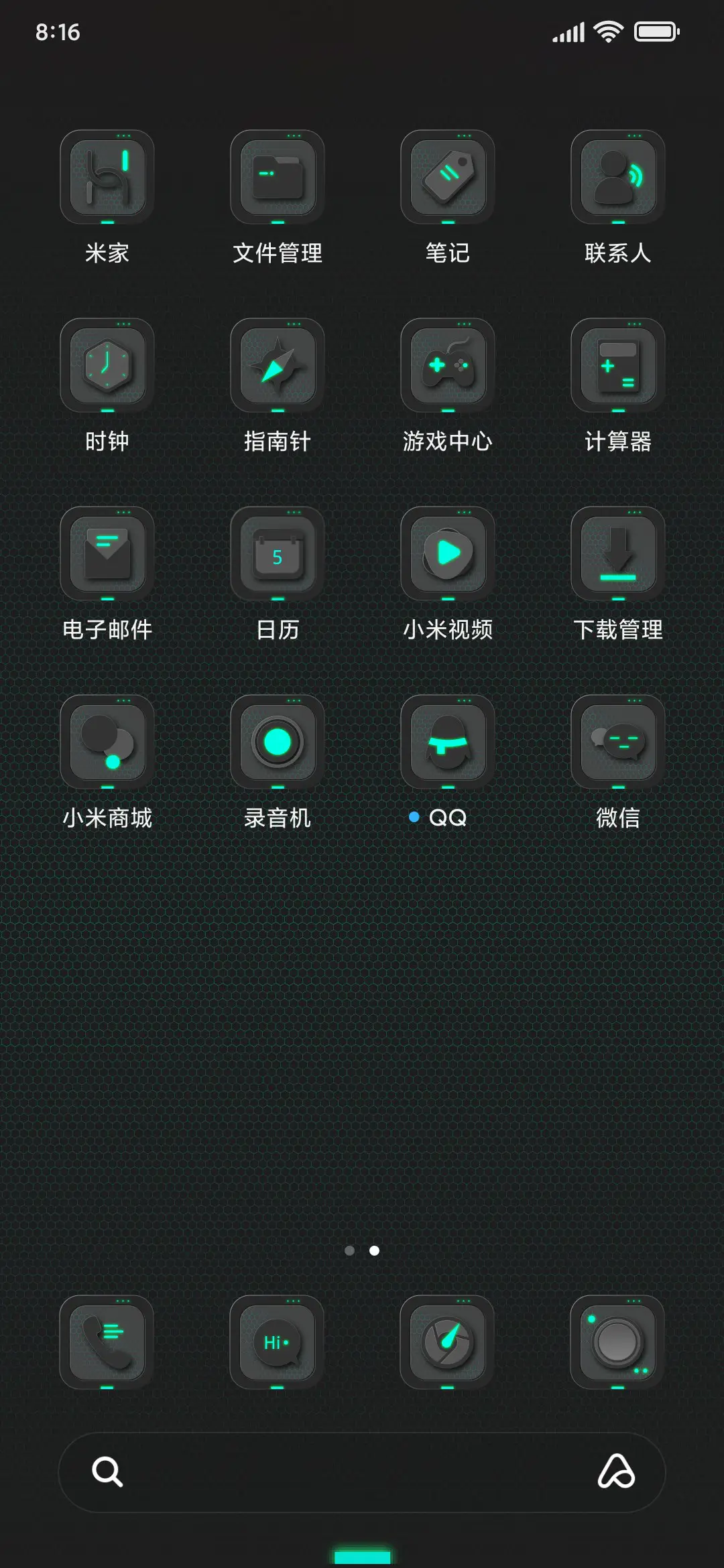Launch 微信 WeChat

coord(617,740)
